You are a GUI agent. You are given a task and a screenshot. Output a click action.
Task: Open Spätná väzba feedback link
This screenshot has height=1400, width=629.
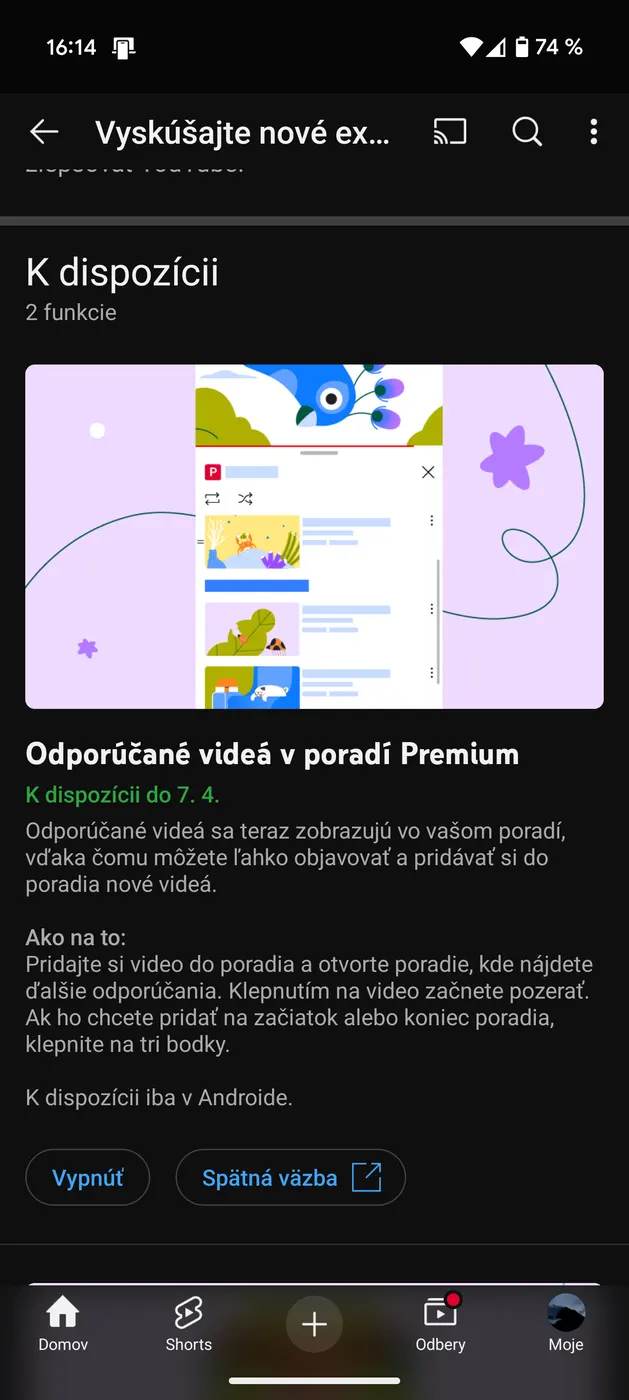point(290,1178)
